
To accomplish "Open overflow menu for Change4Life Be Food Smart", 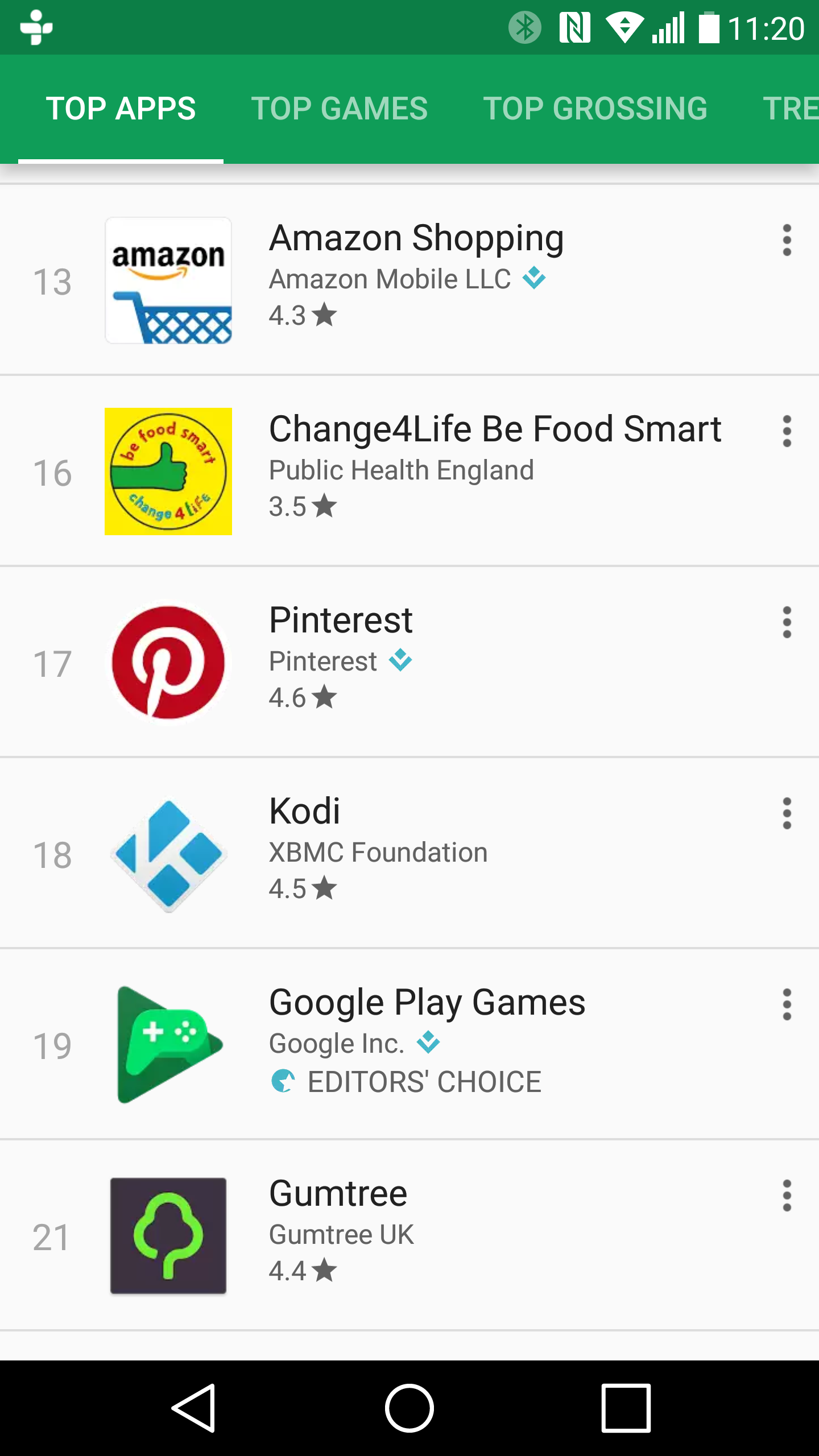I will click(x=787, y=431).
